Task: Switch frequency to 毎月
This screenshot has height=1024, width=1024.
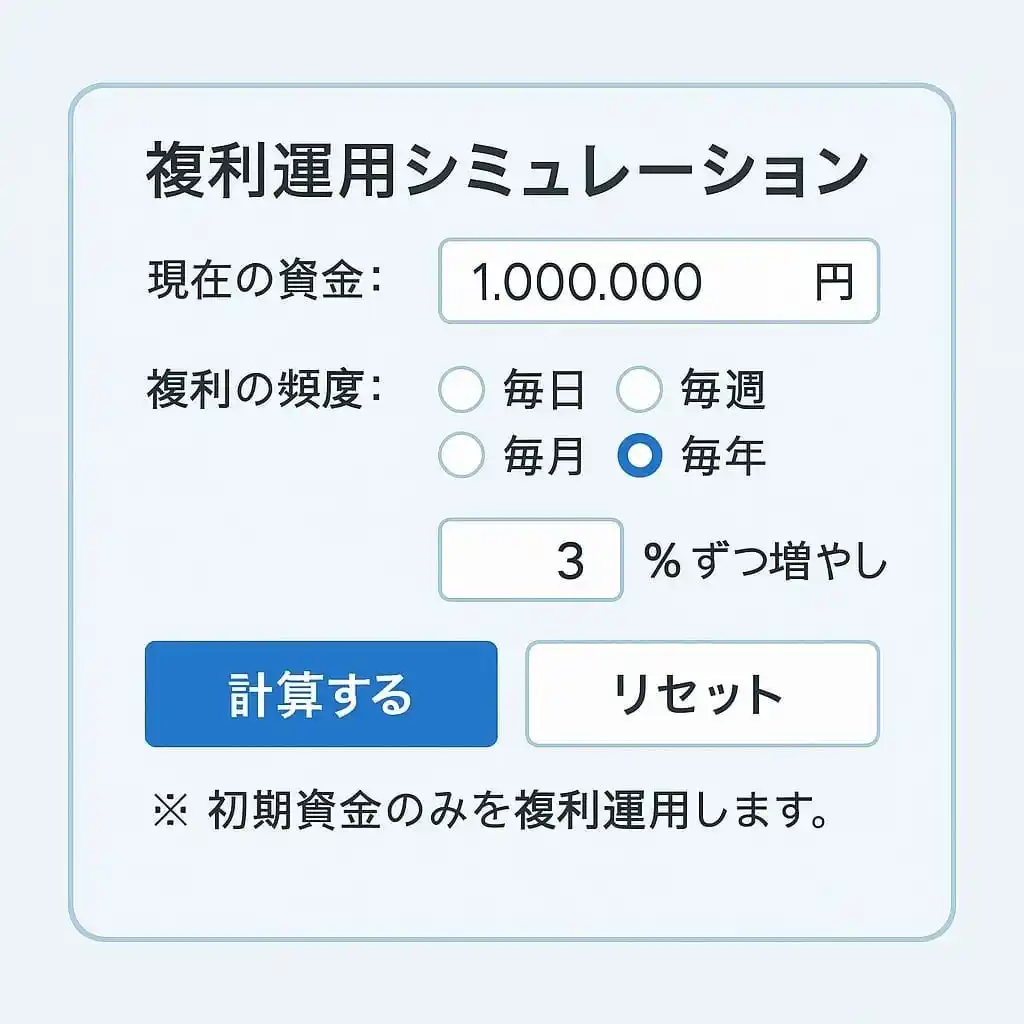Action: click(462, 455)
